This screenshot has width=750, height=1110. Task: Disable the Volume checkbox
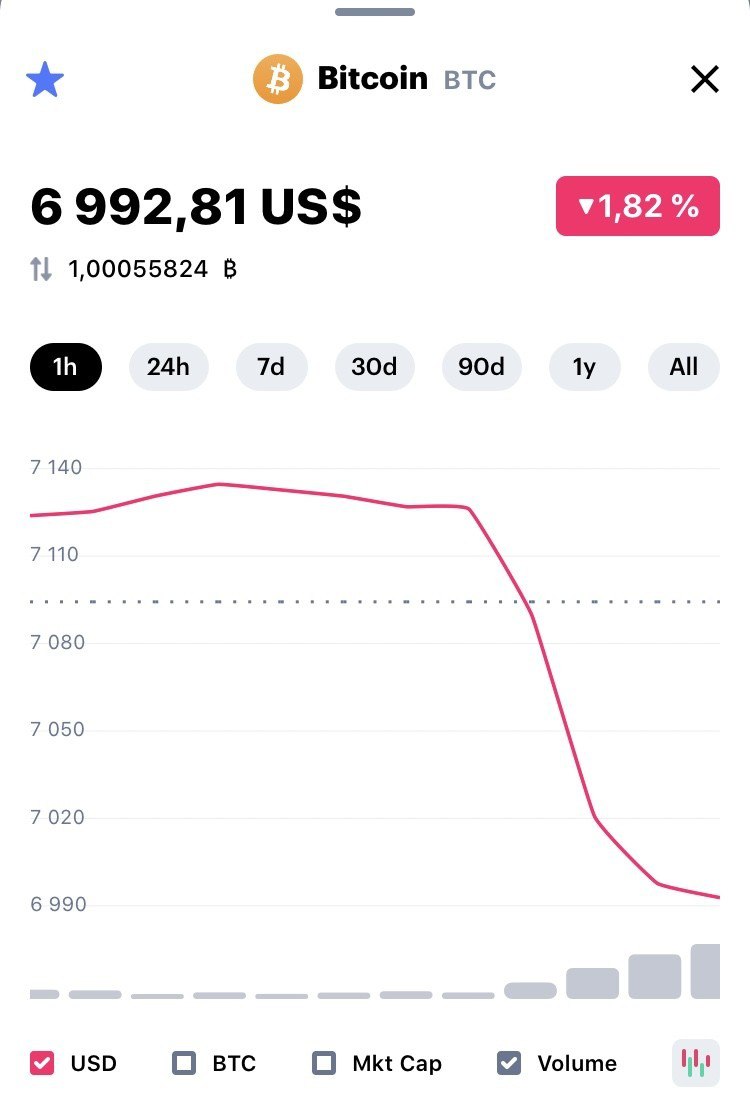click(509, 1063)
